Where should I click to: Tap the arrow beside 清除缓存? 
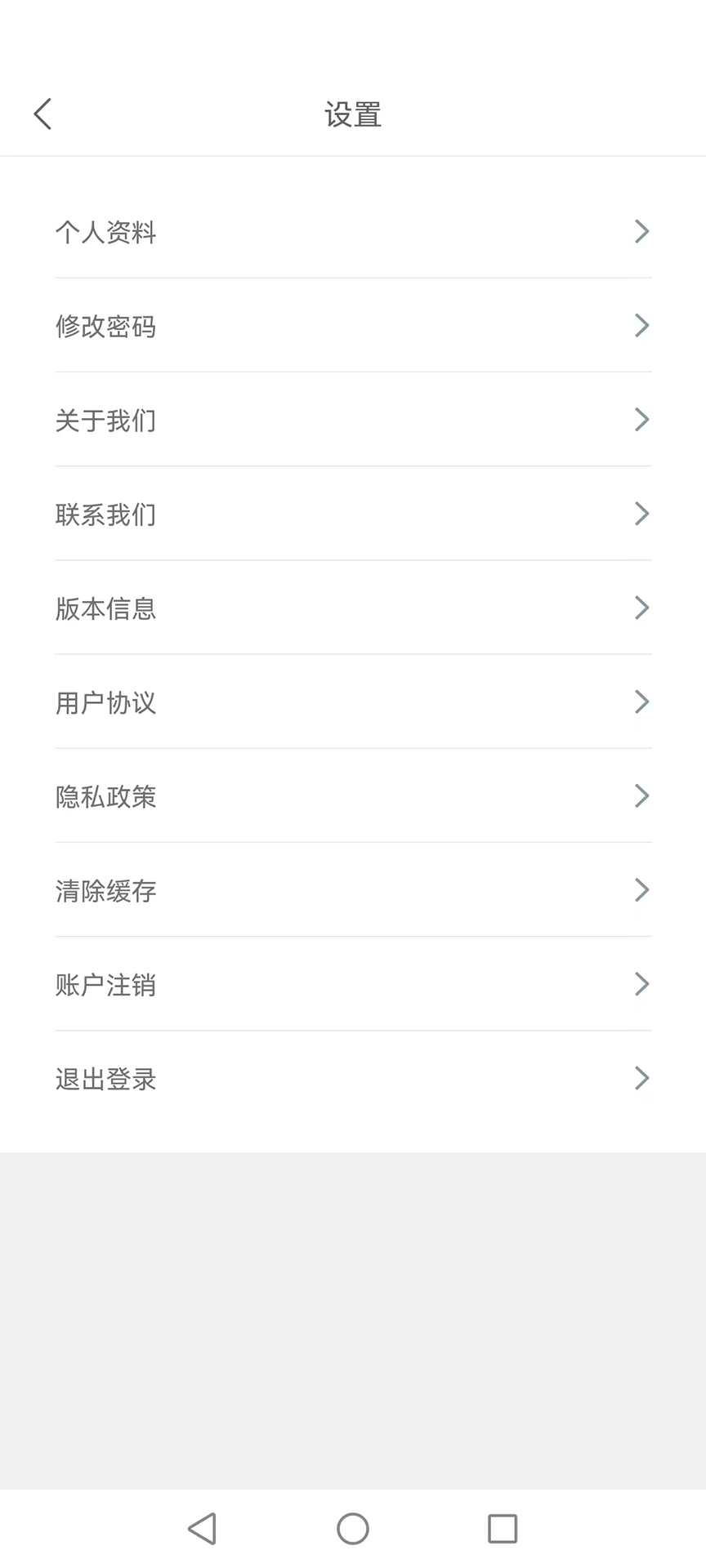click(x=642, y=890)
